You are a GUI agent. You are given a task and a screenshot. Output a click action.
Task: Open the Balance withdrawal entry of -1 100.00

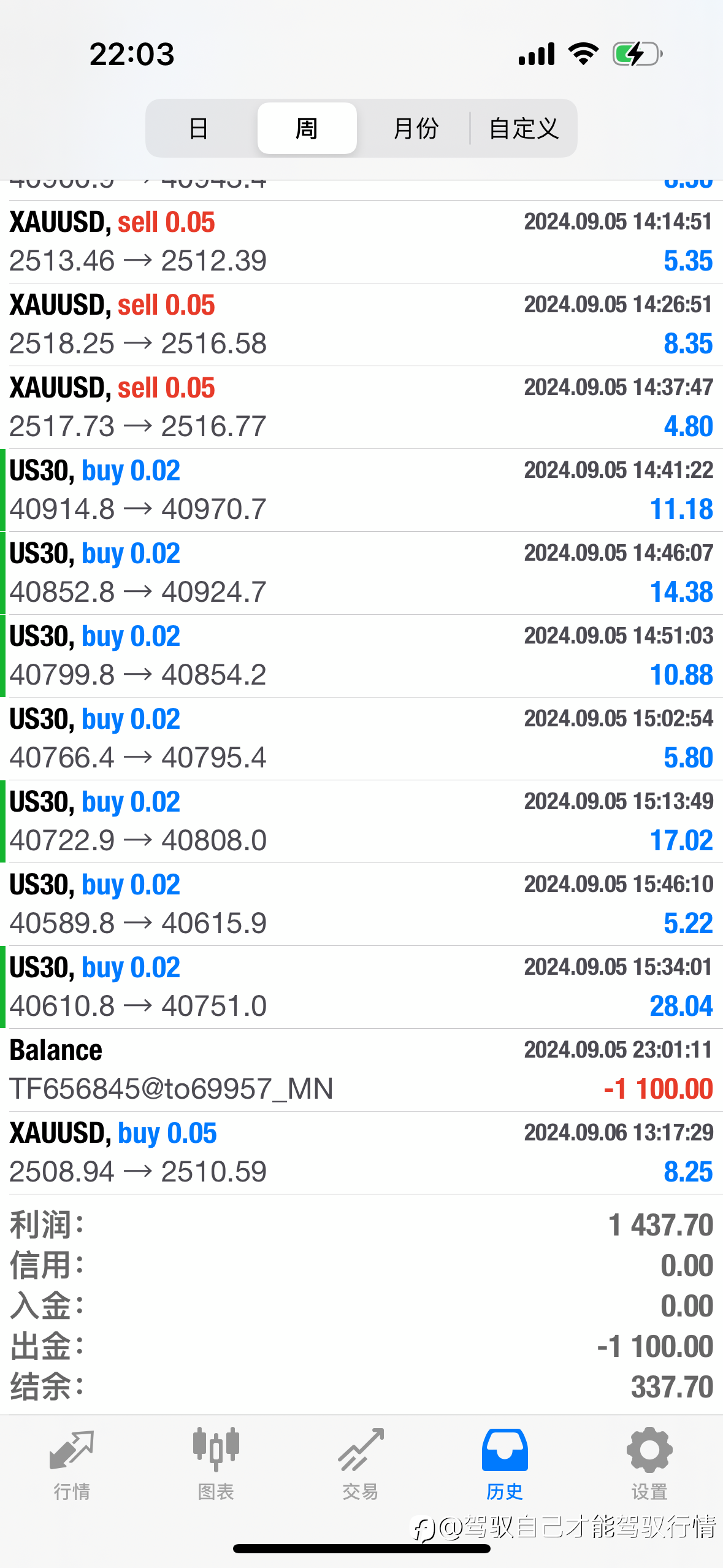point(361,1070)
